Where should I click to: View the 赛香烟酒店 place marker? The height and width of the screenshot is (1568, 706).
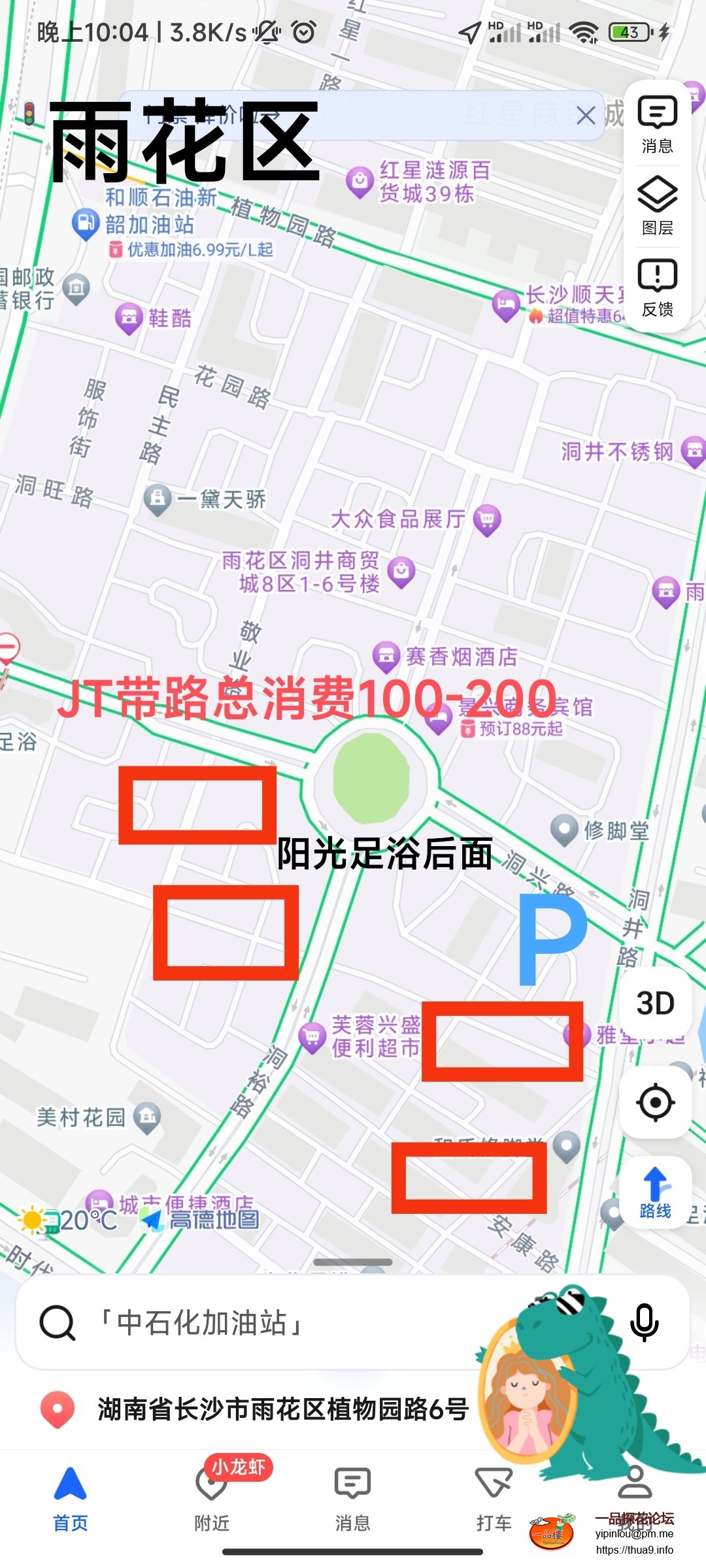click(x=386, y=655)
